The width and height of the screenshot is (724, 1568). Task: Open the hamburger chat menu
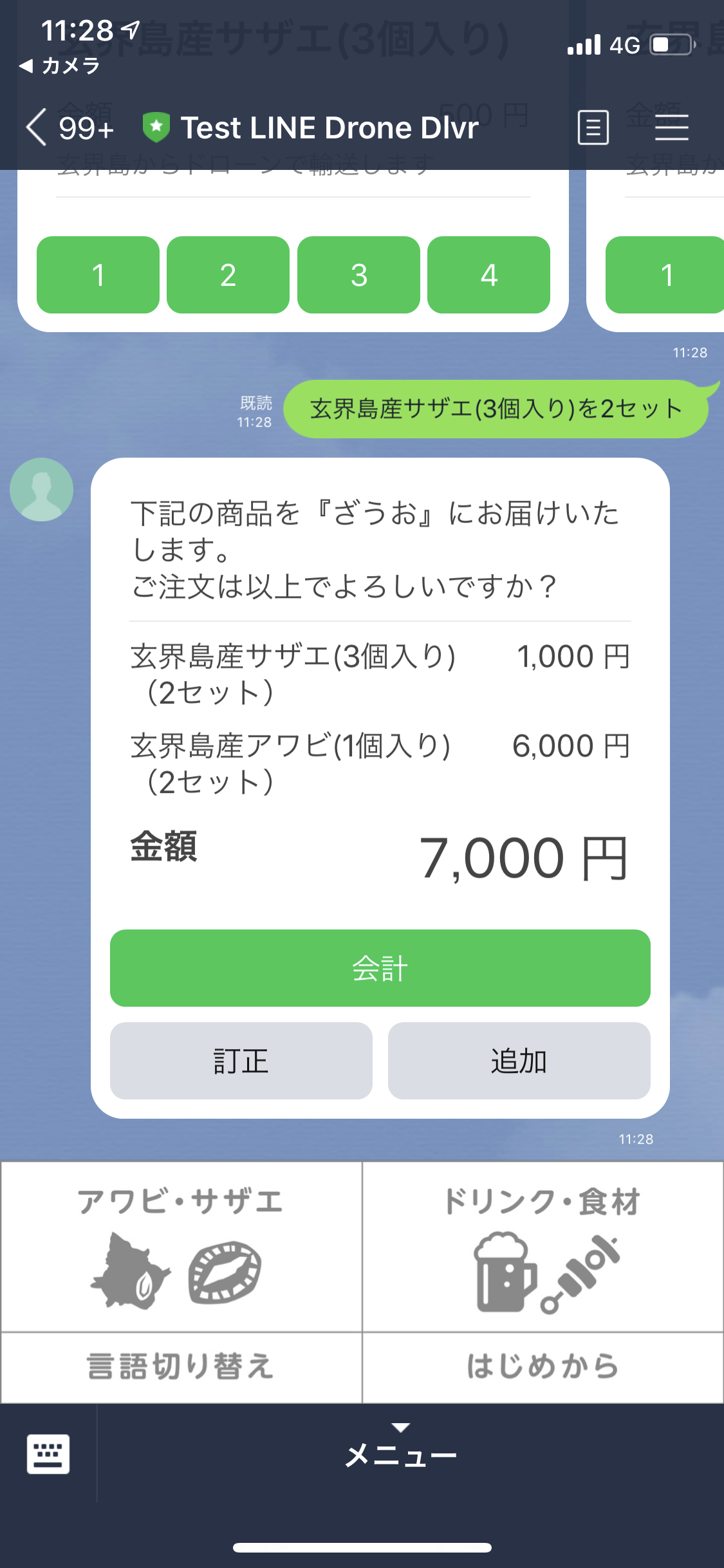coord(671,127)
